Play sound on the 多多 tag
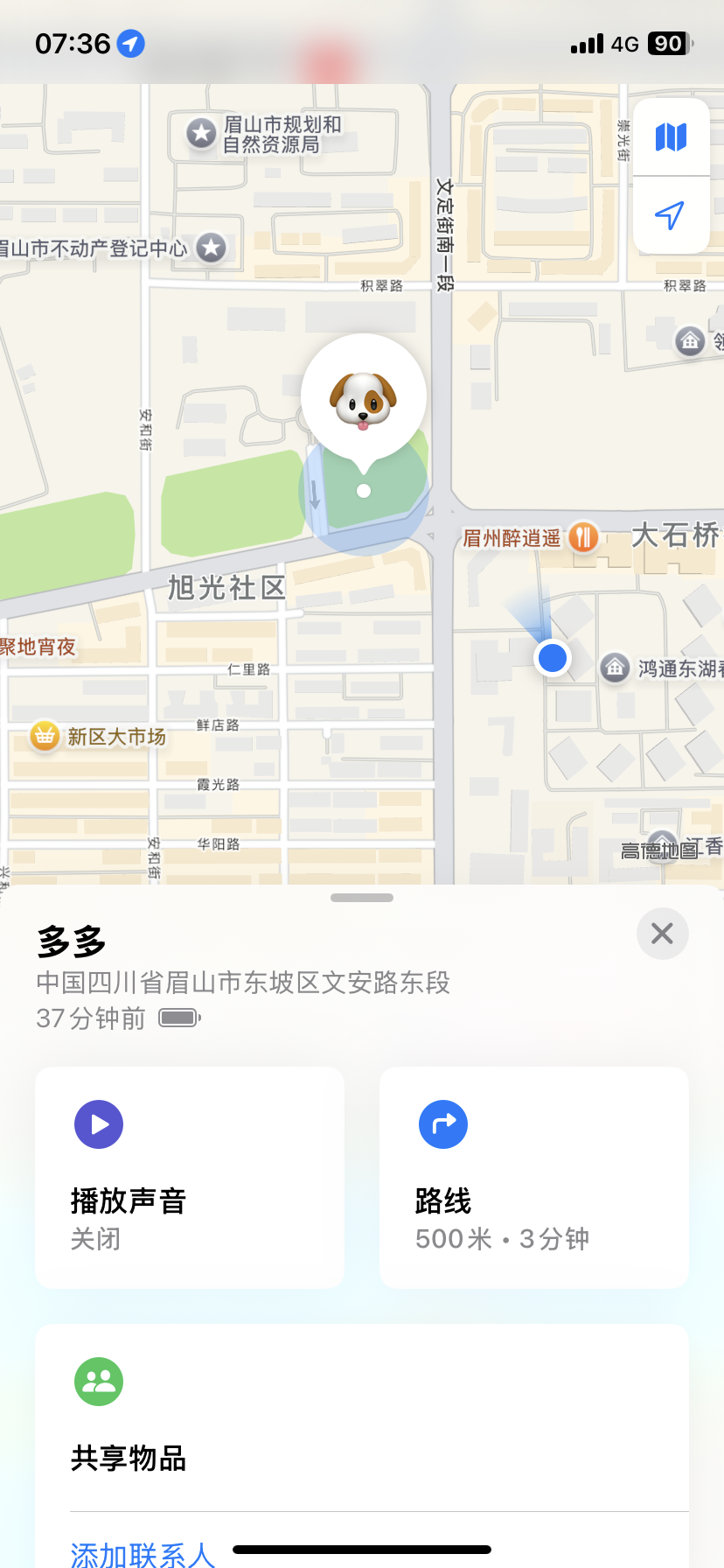The height and width of the screenshot is (1568, 724). pyautogui.click(x=189, y=1177)
